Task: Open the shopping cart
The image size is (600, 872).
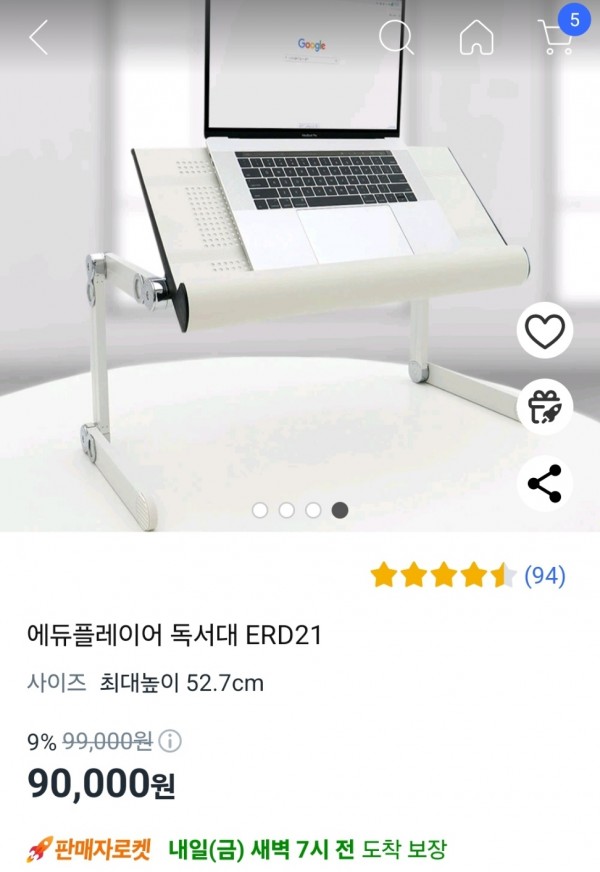Action: tap(556, 38)
